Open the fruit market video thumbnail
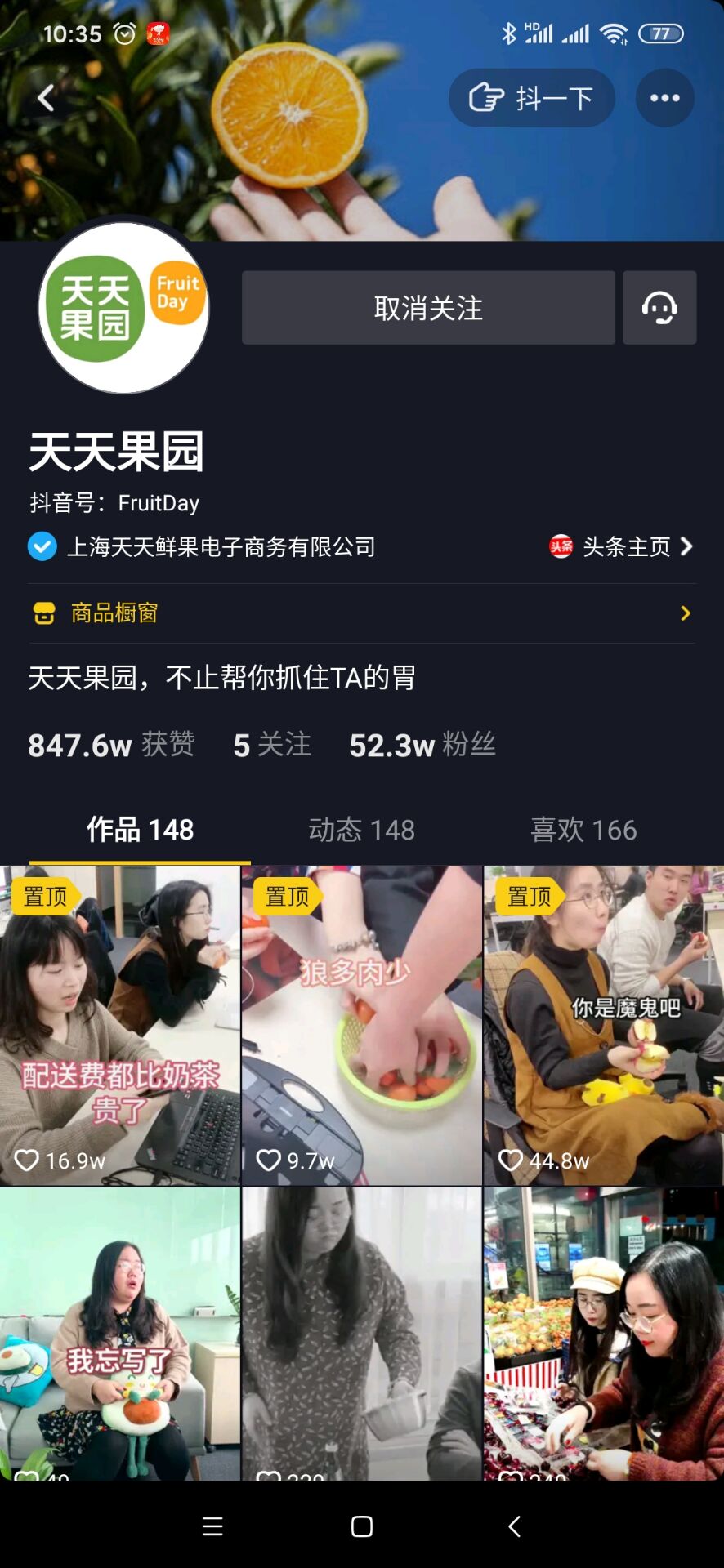The width and height of the screenshot is (724, 1568). [x=604, y=1334]
